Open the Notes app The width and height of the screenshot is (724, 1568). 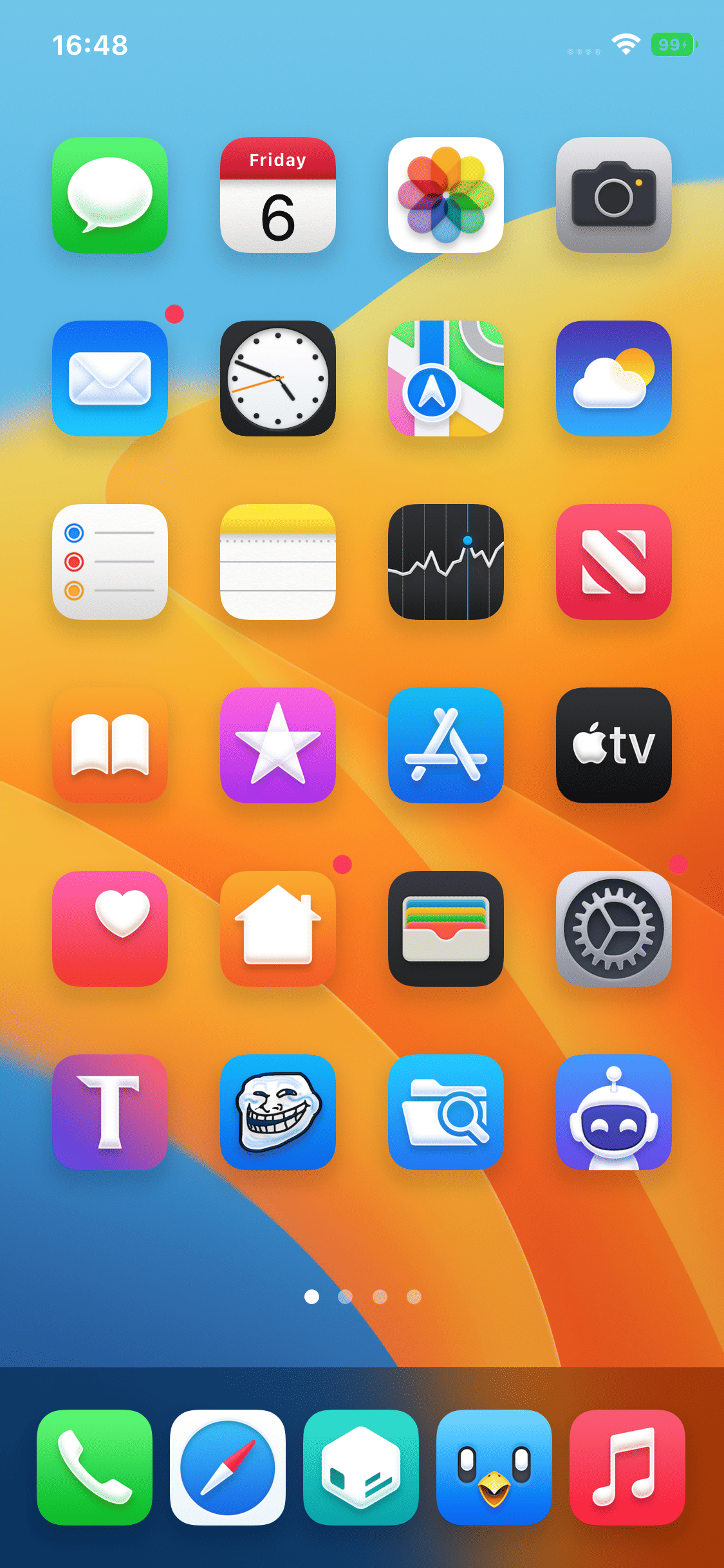tap(278, 562)
